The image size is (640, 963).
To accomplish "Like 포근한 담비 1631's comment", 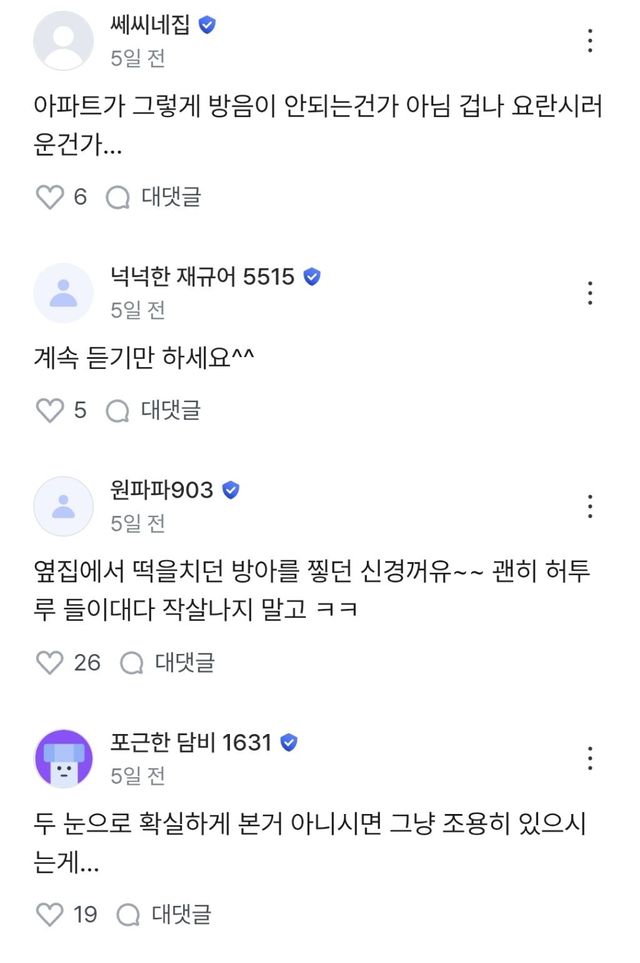I will [x=49, y=914].
